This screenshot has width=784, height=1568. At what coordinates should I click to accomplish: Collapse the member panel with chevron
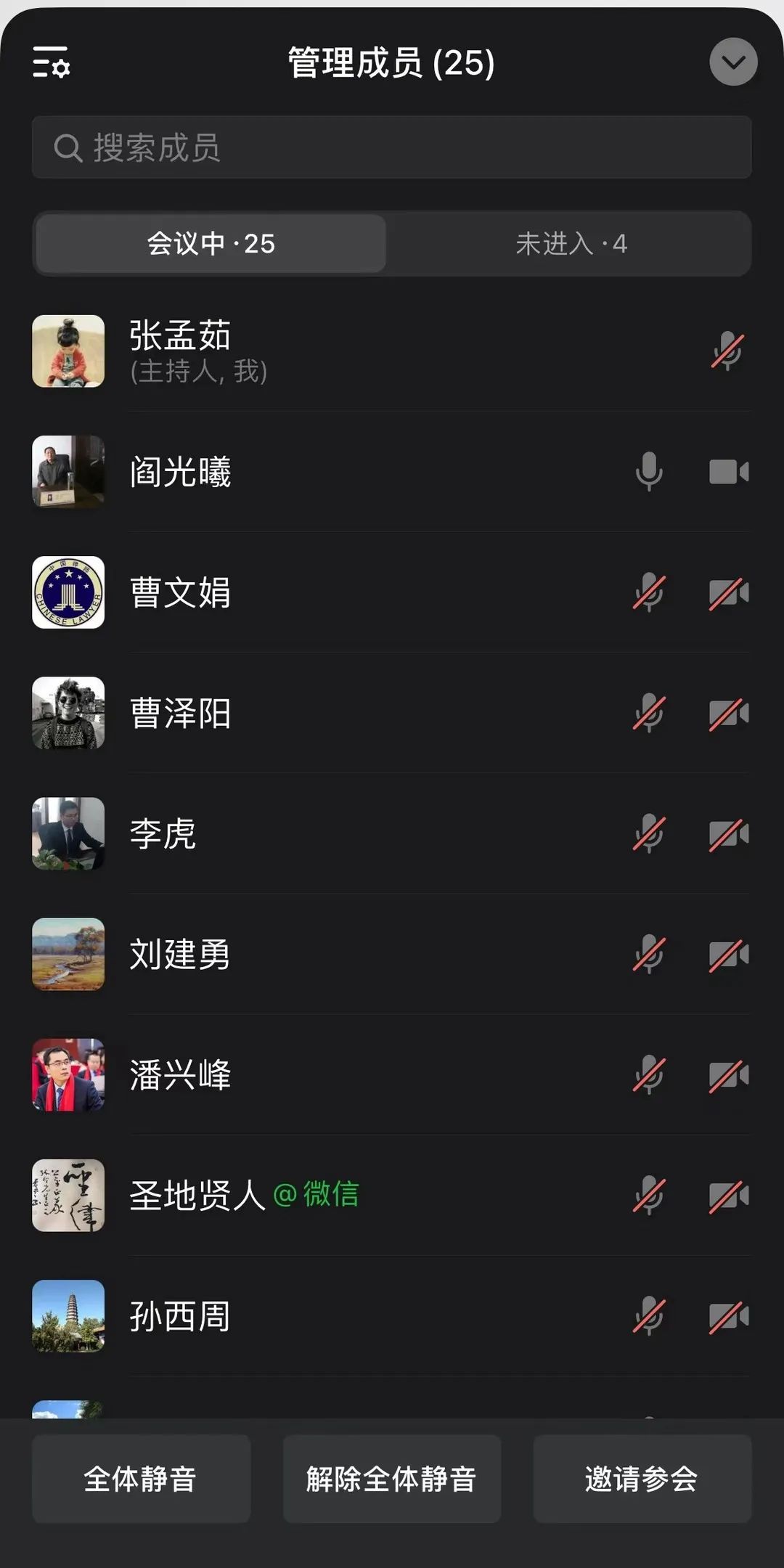pyautogui.click(x=733, y=62)
